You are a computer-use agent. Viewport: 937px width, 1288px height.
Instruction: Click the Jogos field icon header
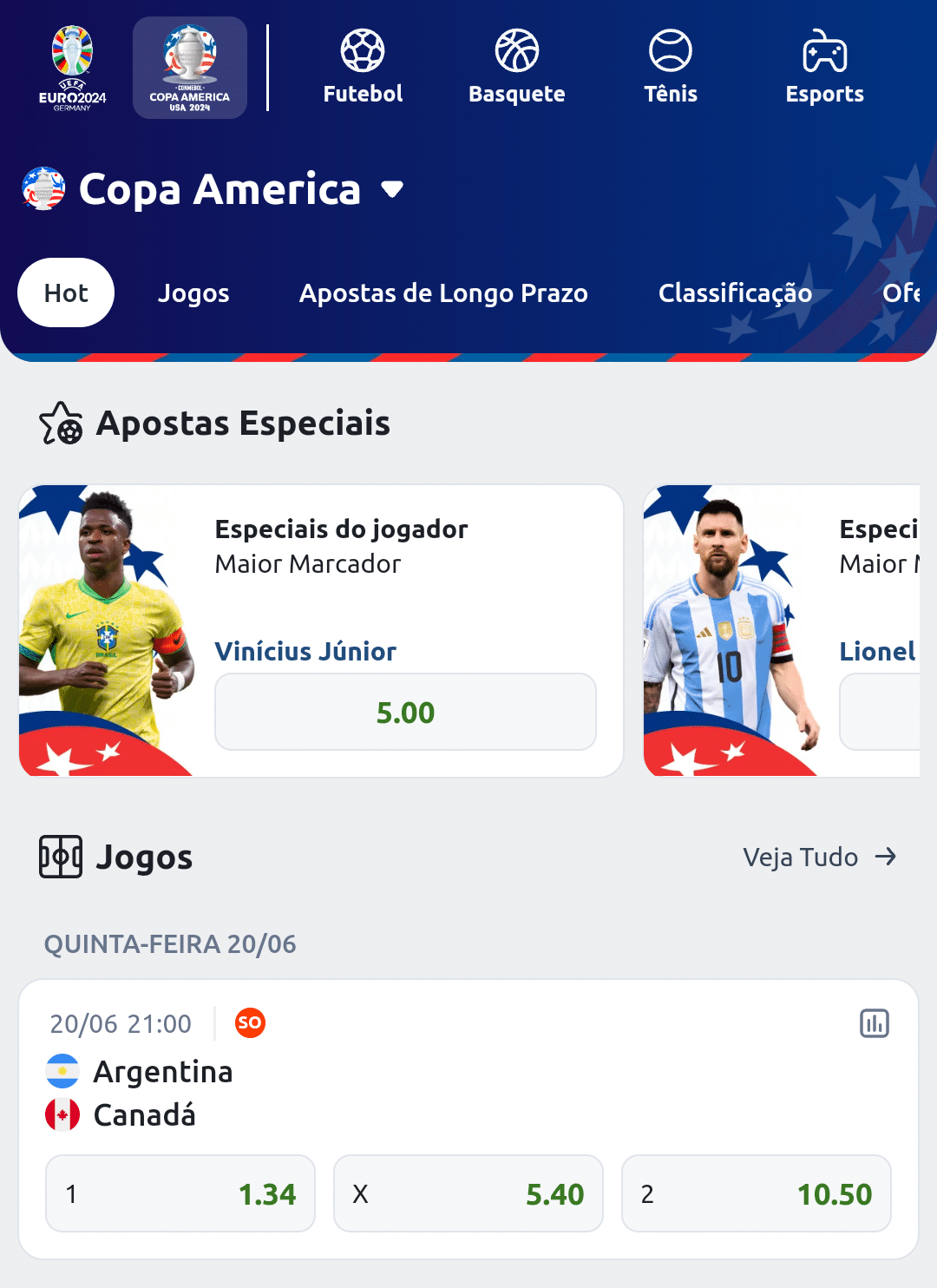(x=61, y=857)
